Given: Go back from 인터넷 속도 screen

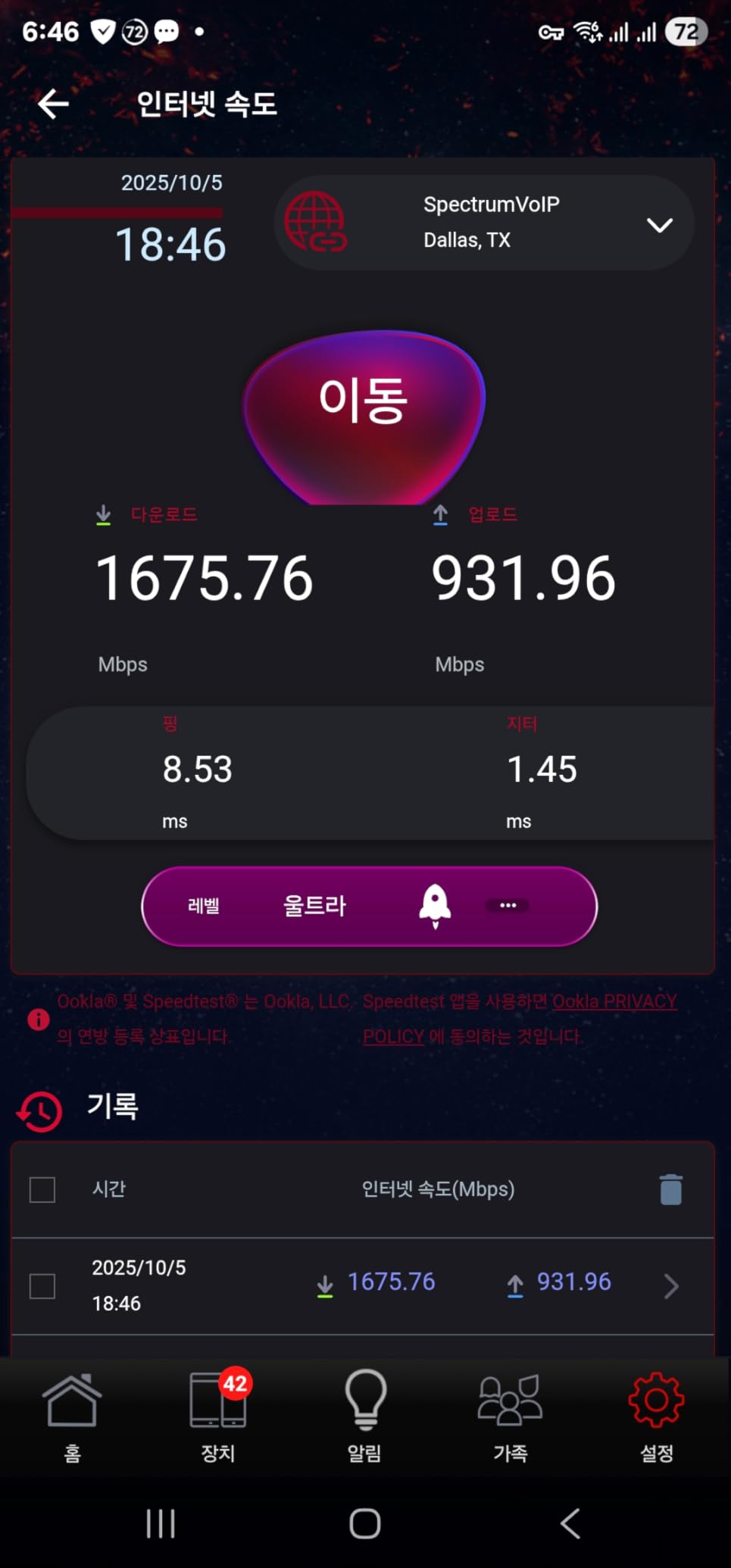Looking at the screenshot, I should point(53,104).
